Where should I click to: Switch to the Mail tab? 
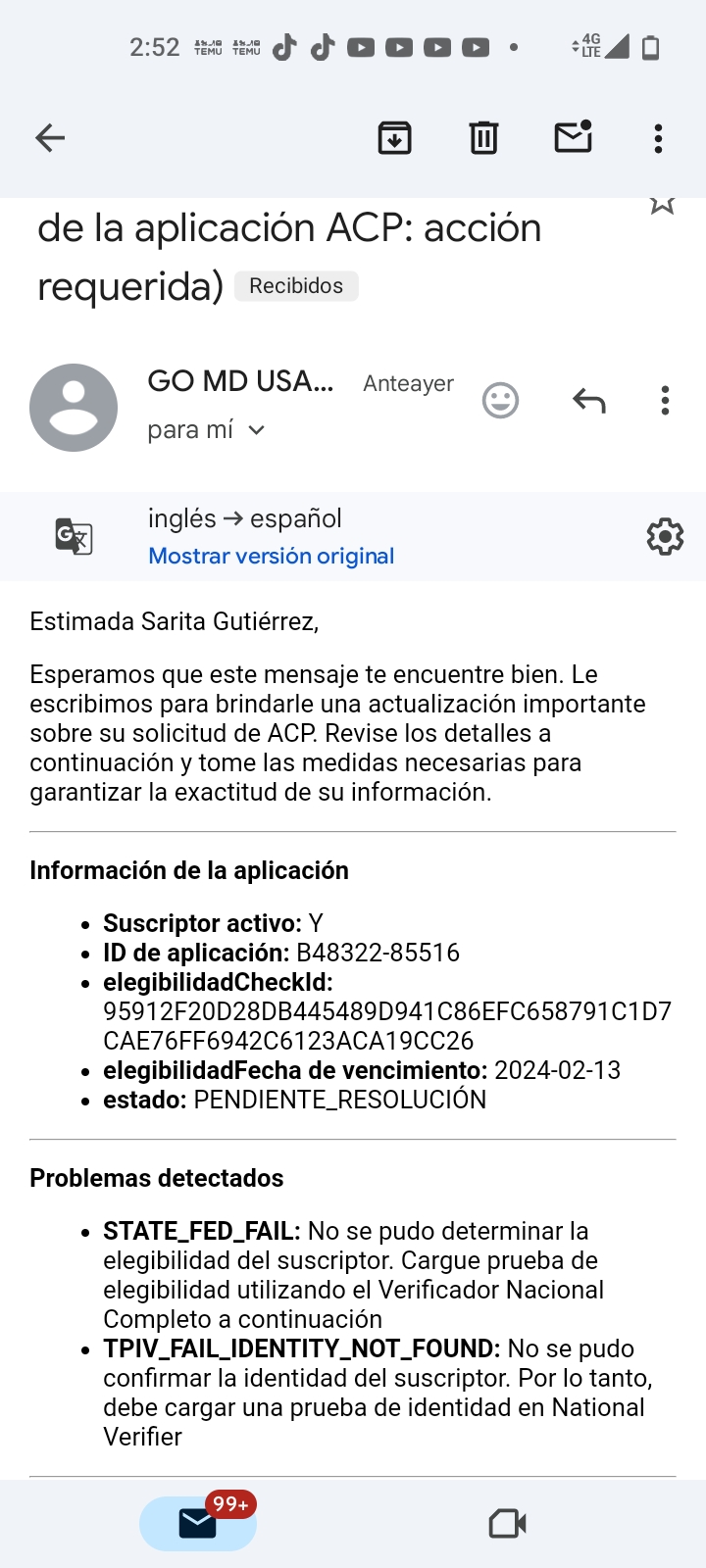point(198,1523)
